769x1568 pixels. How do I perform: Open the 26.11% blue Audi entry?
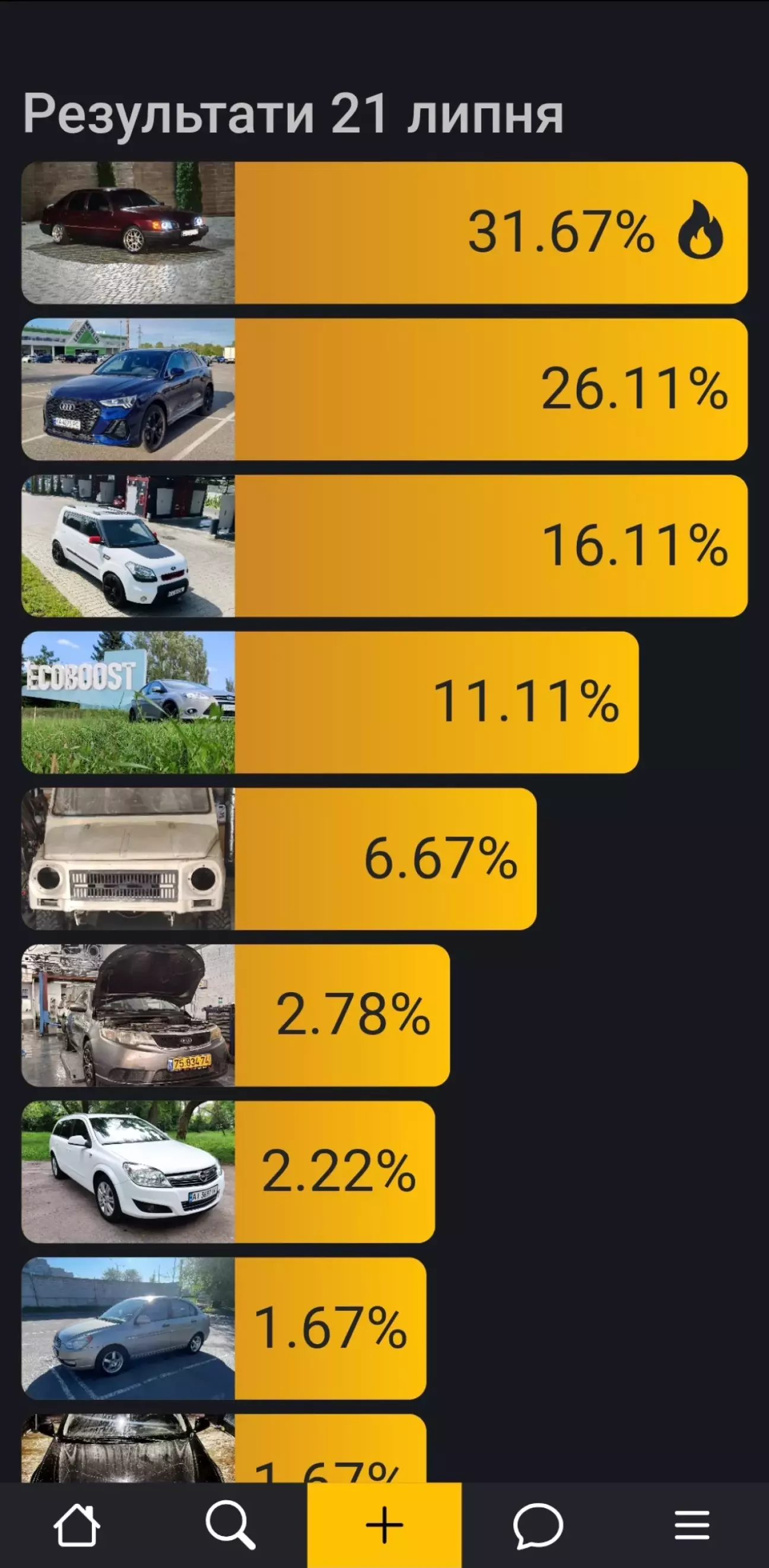(384, 389)
